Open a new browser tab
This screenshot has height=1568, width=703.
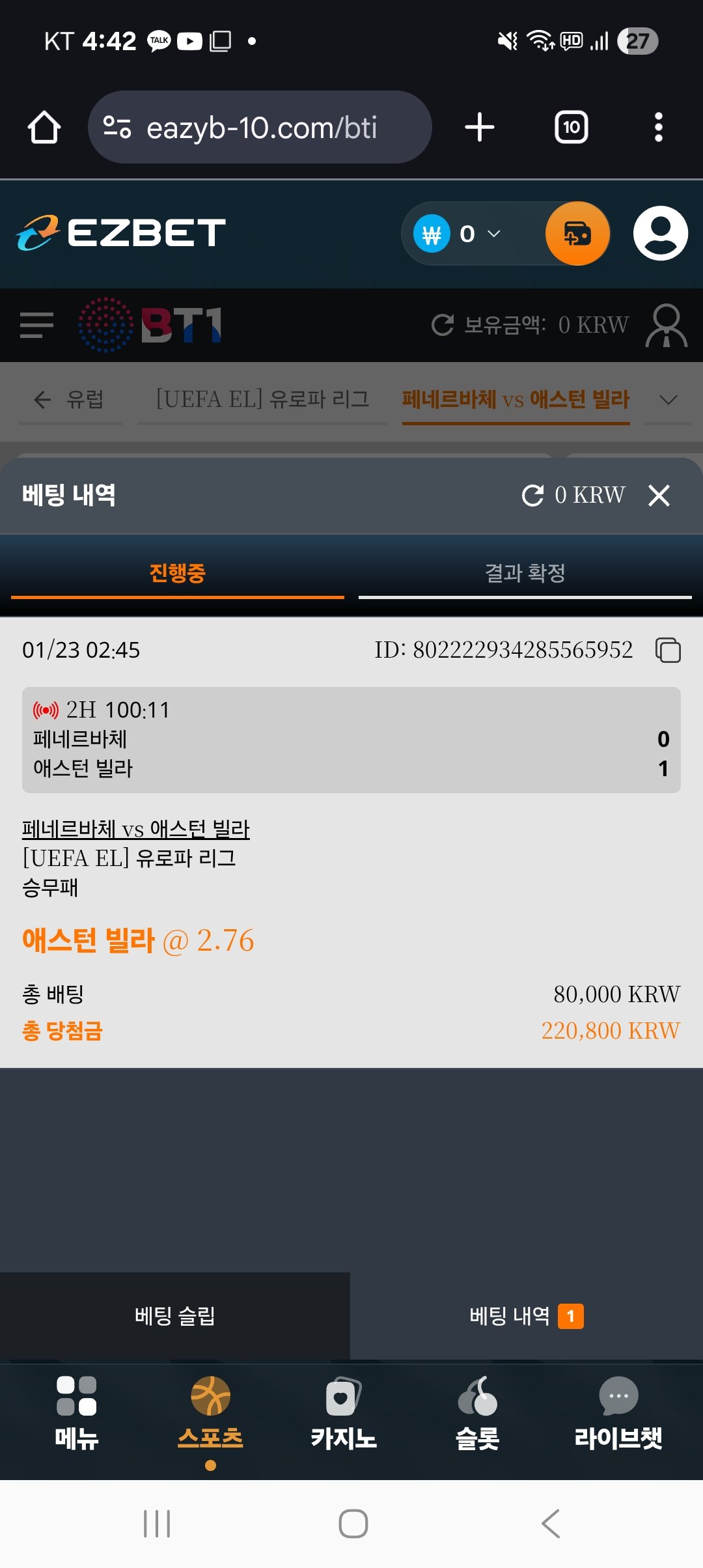480,127
